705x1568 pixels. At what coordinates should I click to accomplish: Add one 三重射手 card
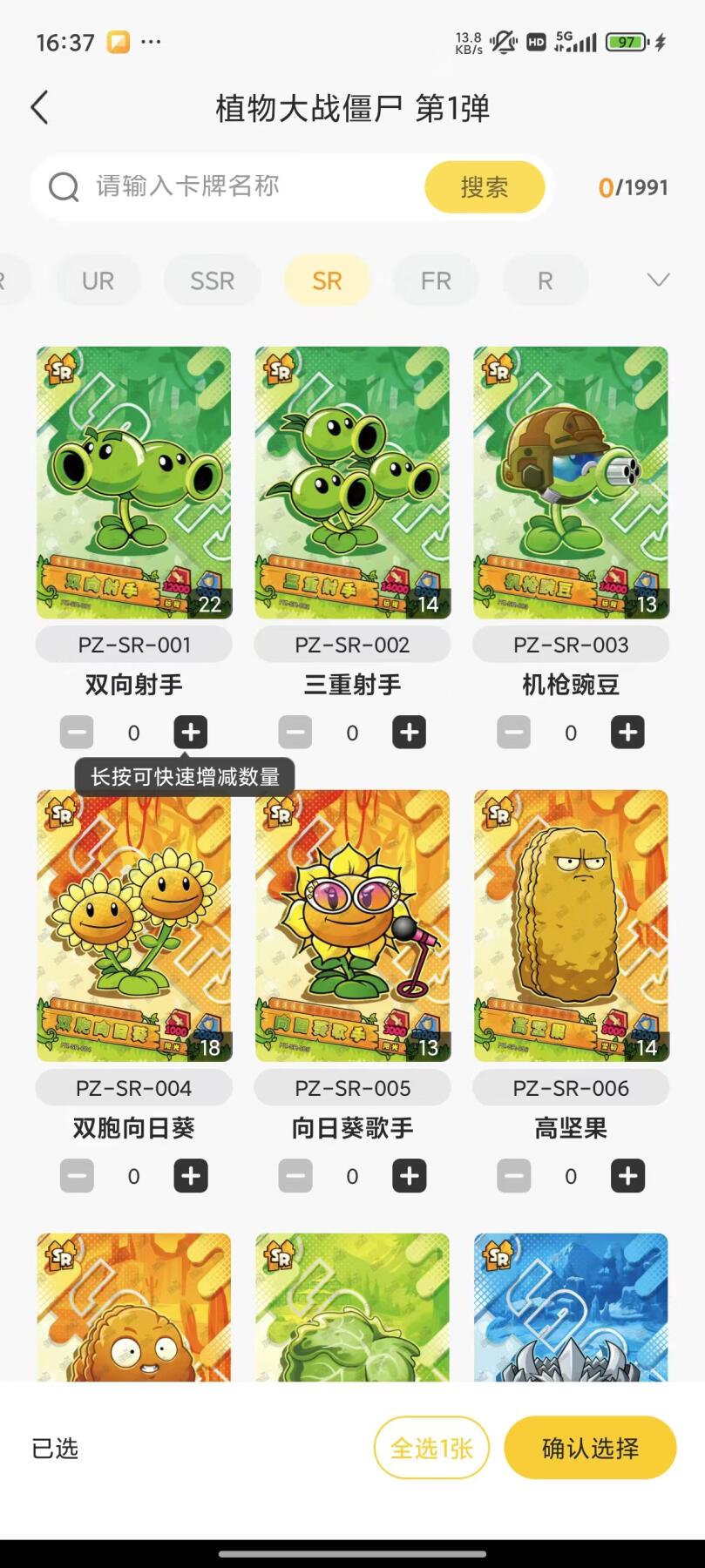[410, 733]
